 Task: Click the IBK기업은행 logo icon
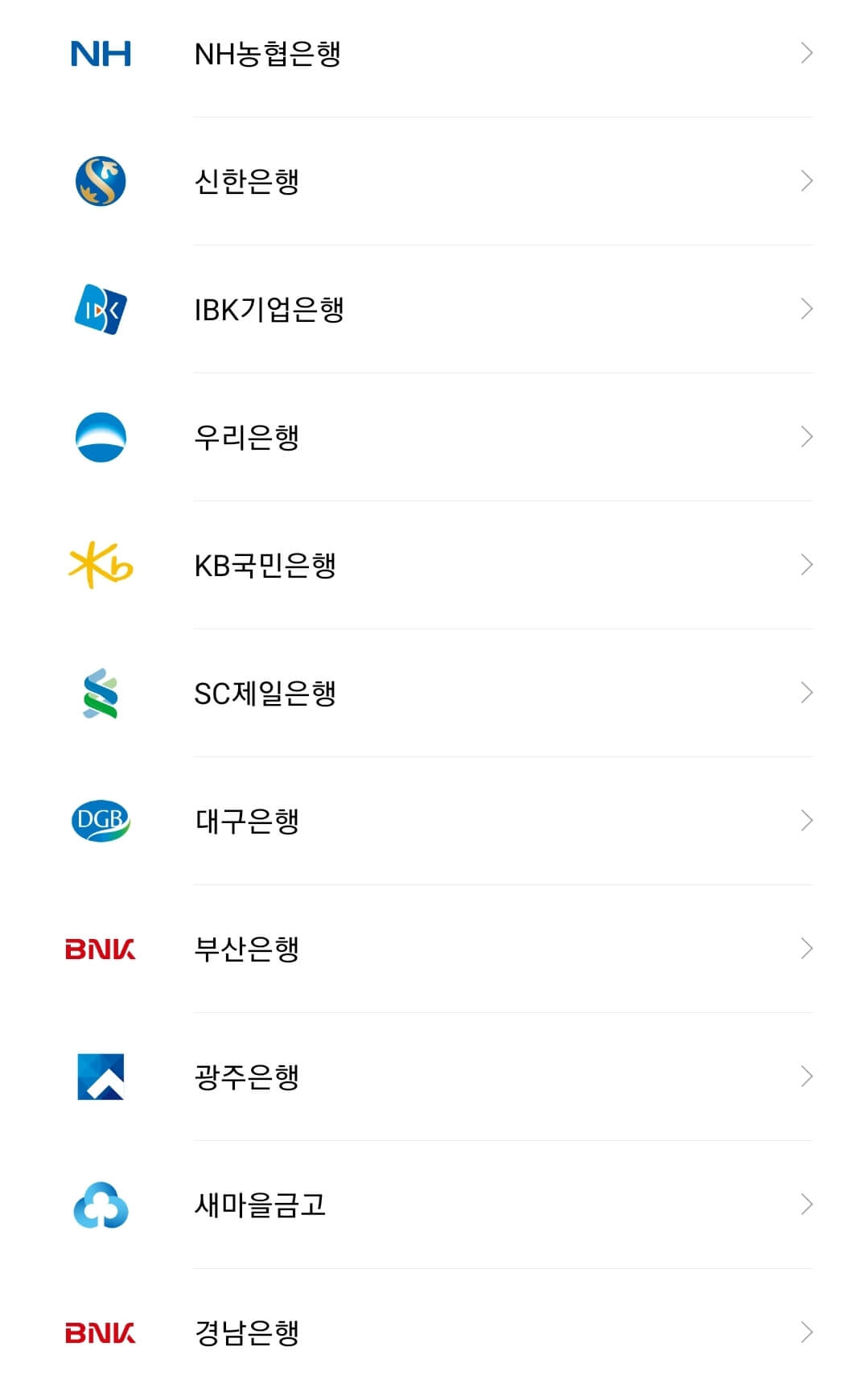point(100,309)
